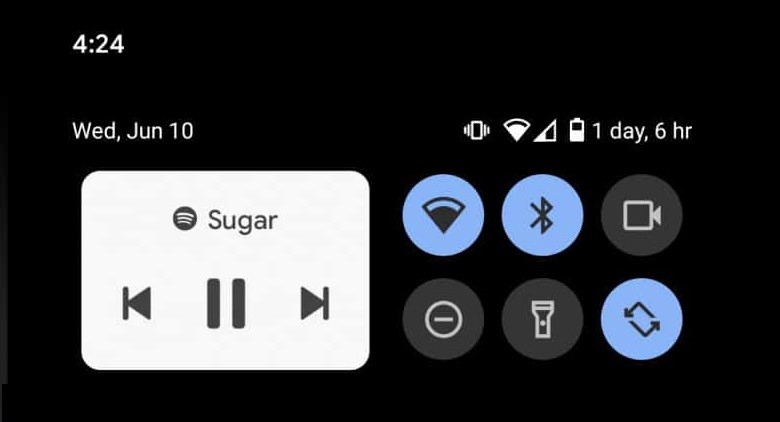Pause the song Sugar
Image resolution: width=780 pixels, height=422 pixels.
pos(225,303)
